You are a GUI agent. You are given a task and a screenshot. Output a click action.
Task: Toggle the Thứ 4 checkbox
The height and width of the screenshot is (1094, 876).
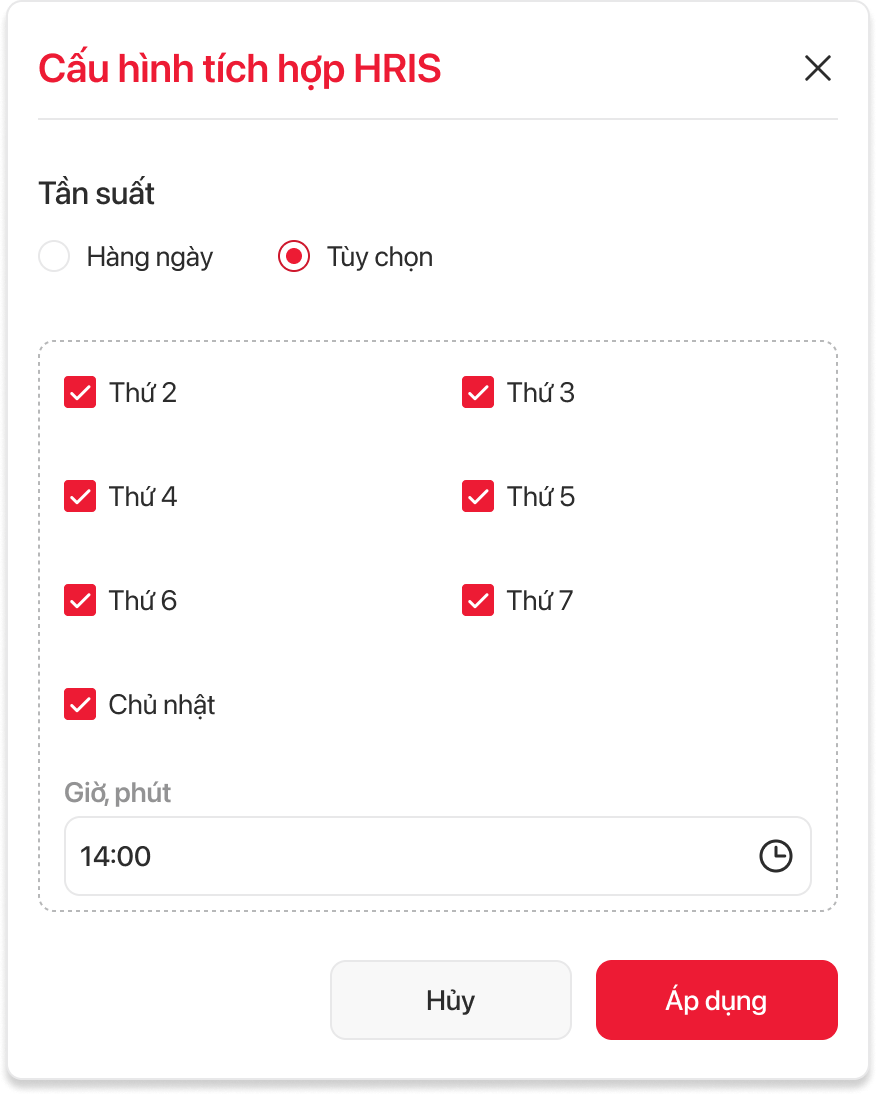80,496
